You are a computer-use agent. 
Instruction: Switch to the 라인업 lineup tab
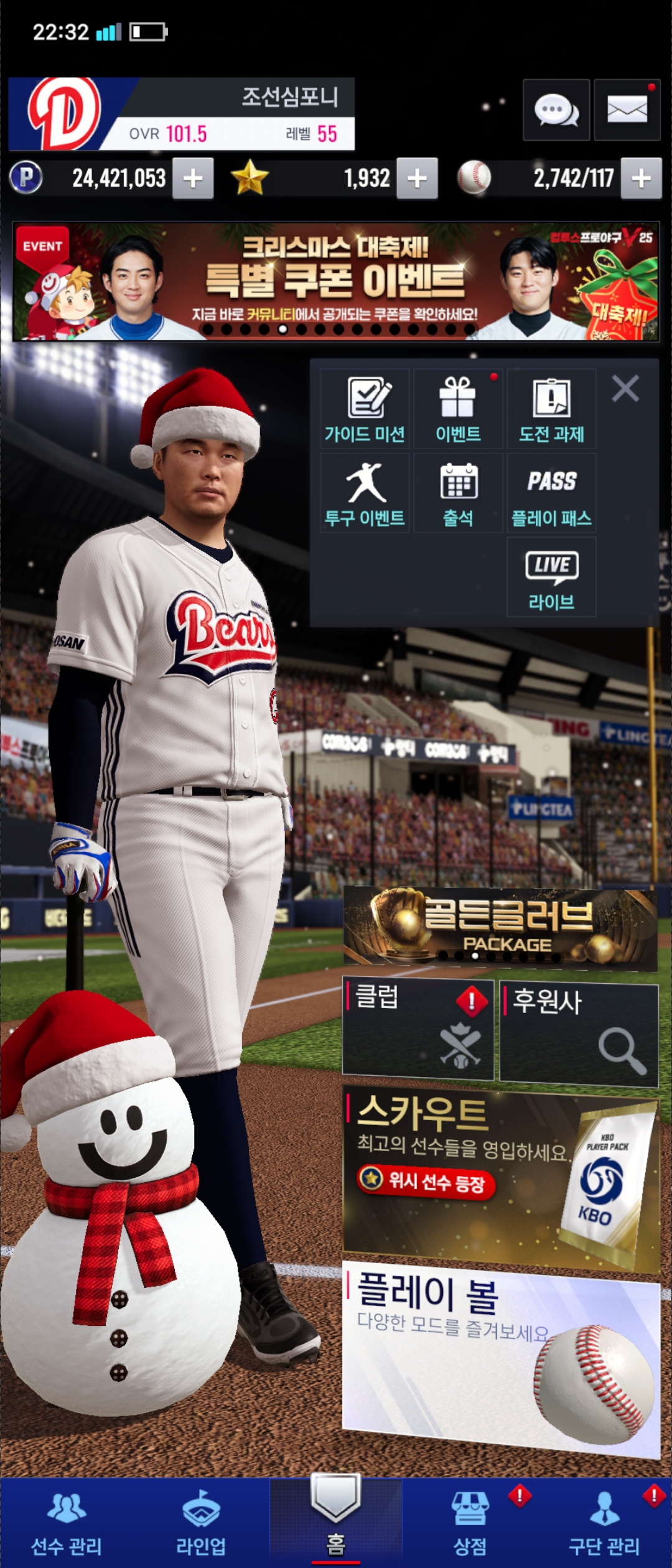pos(201,1523)
